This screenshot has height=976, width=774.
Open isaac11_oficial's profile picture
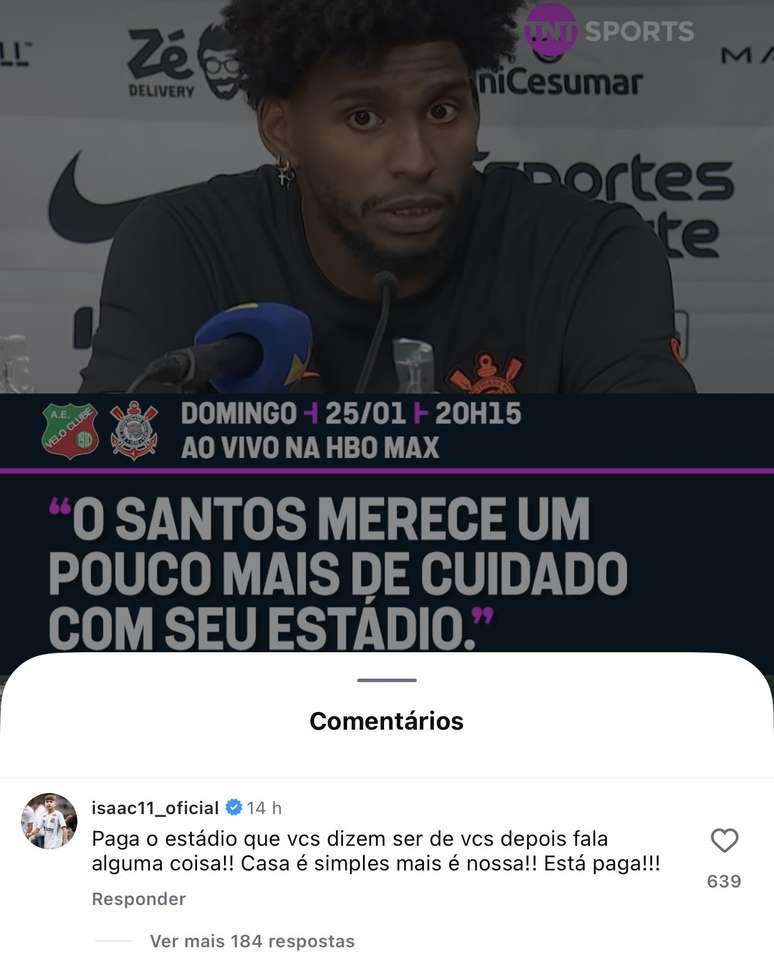pyautogui.click(x=49, y=821)
